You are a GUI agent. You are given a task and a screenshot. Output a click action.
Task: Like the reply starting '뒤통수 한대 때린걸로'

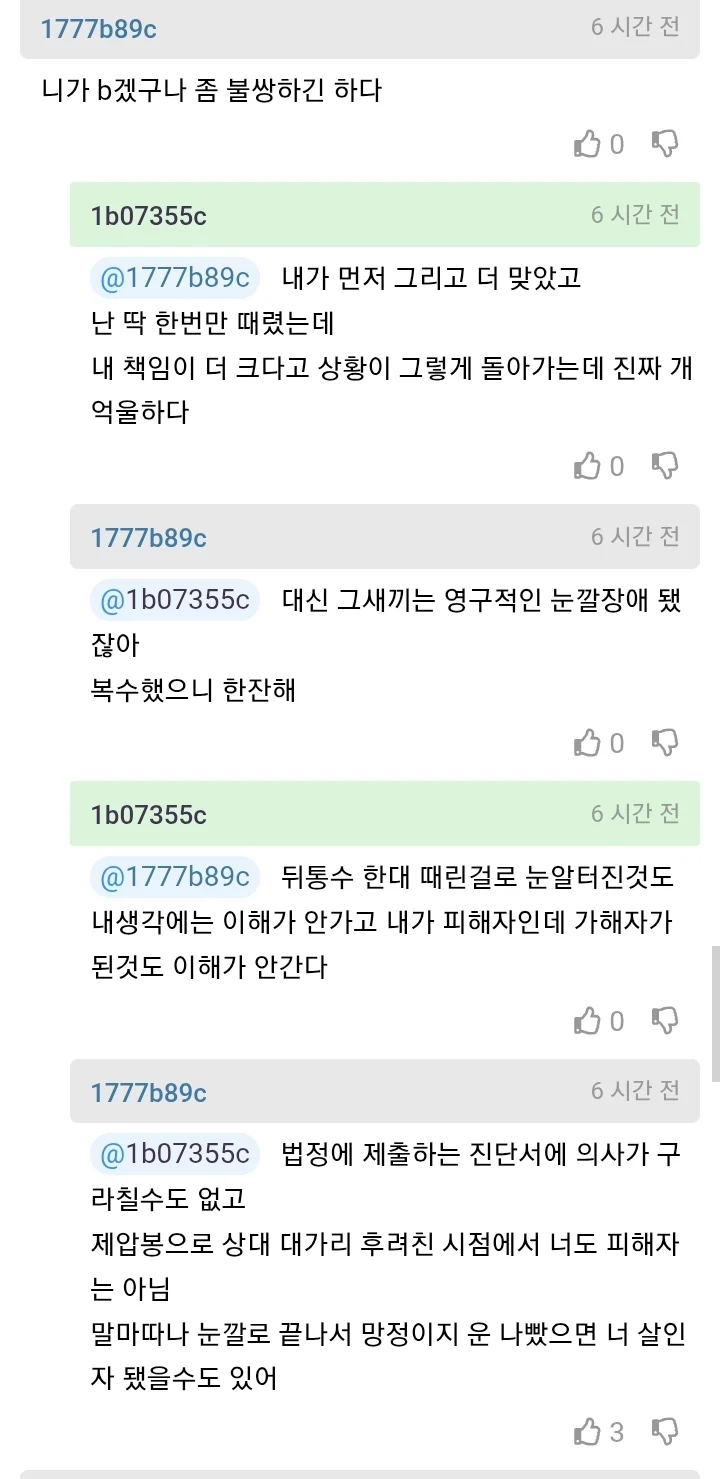click(x=587, y=1021)
